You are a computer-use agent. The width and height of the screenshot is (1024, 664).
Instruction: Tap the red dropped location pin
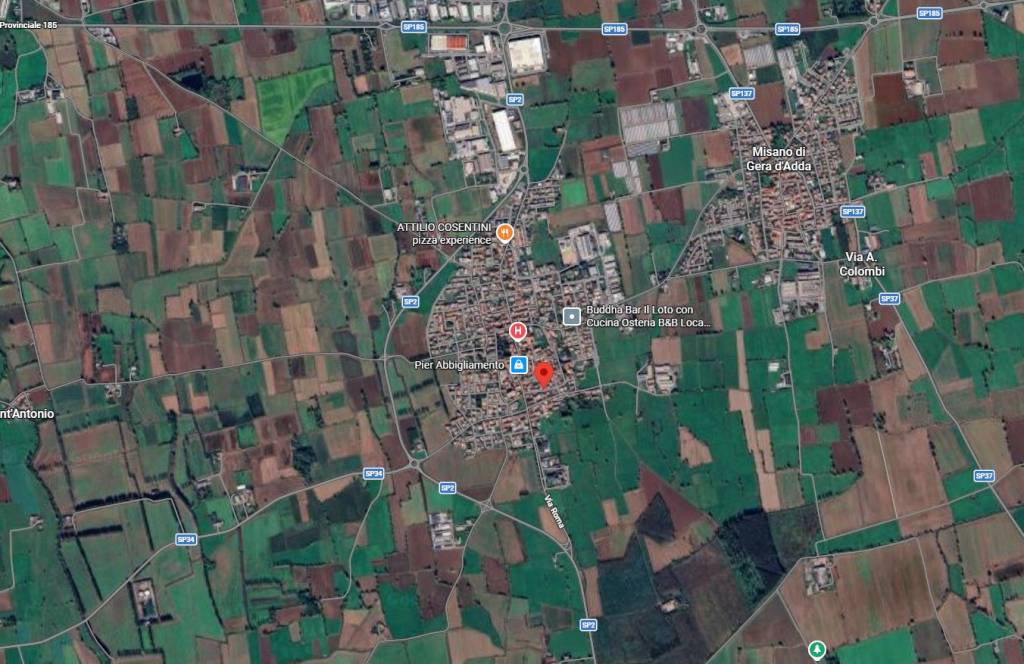pyautogui.click(x=544, y=375)
